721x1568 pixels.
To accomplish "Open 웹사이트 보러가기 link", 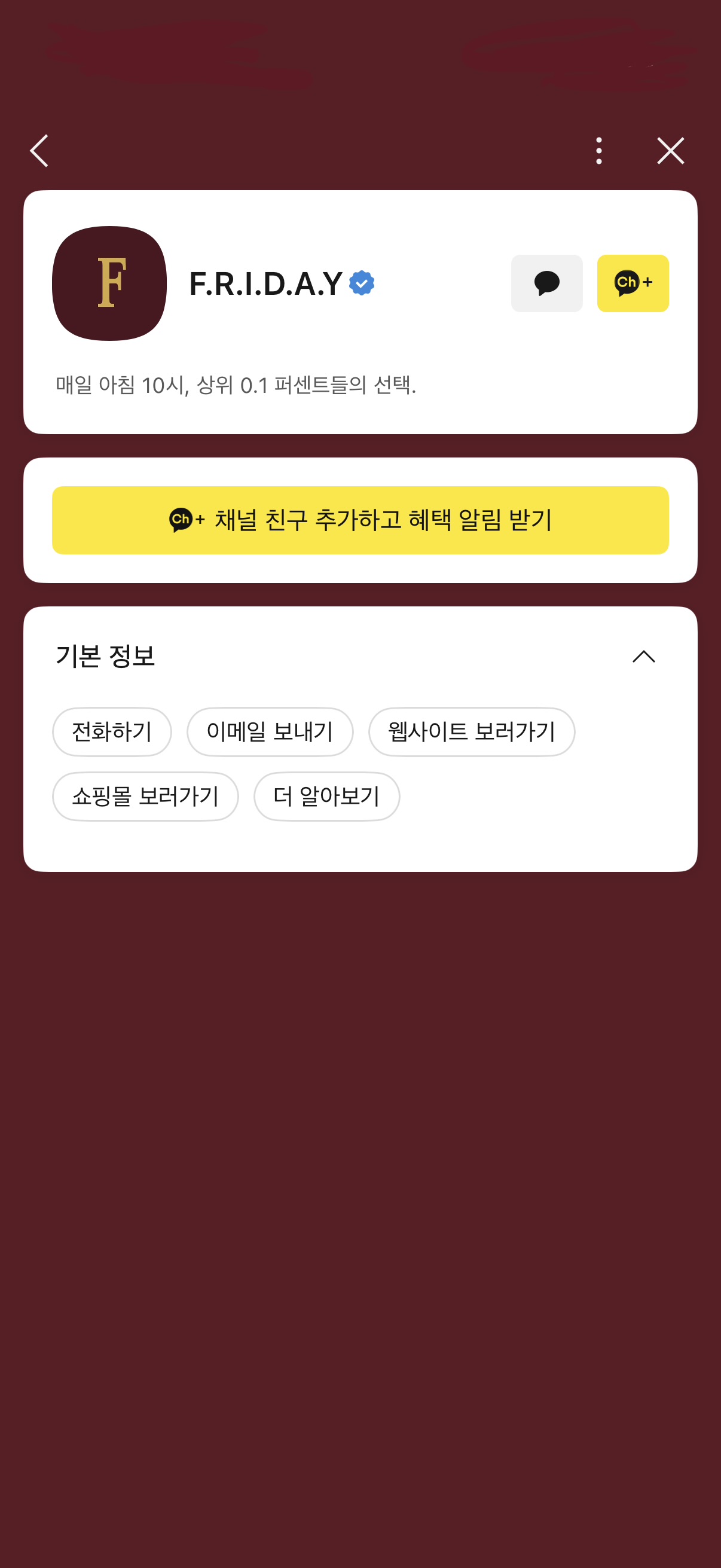I will (472, 732).
